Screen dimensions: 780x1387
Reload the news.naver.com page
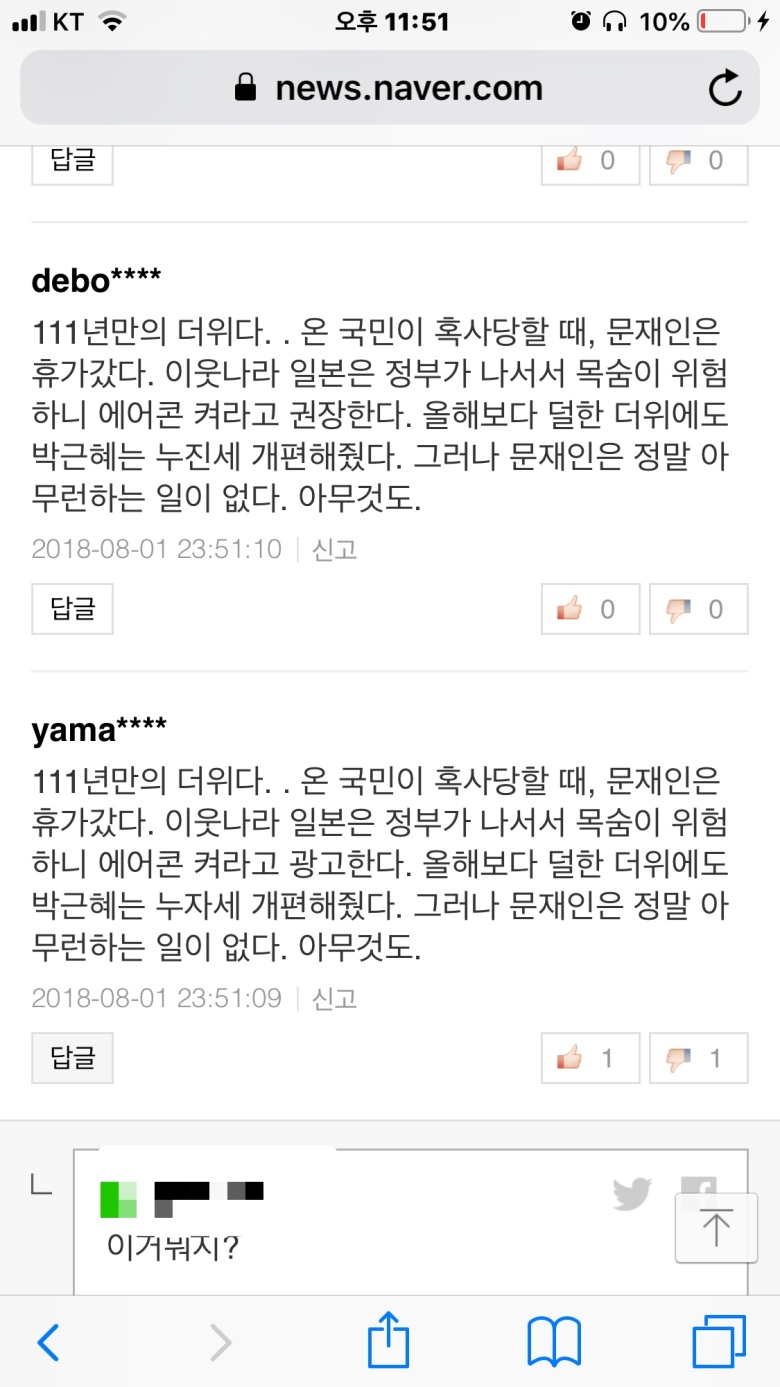pos(724,88)
